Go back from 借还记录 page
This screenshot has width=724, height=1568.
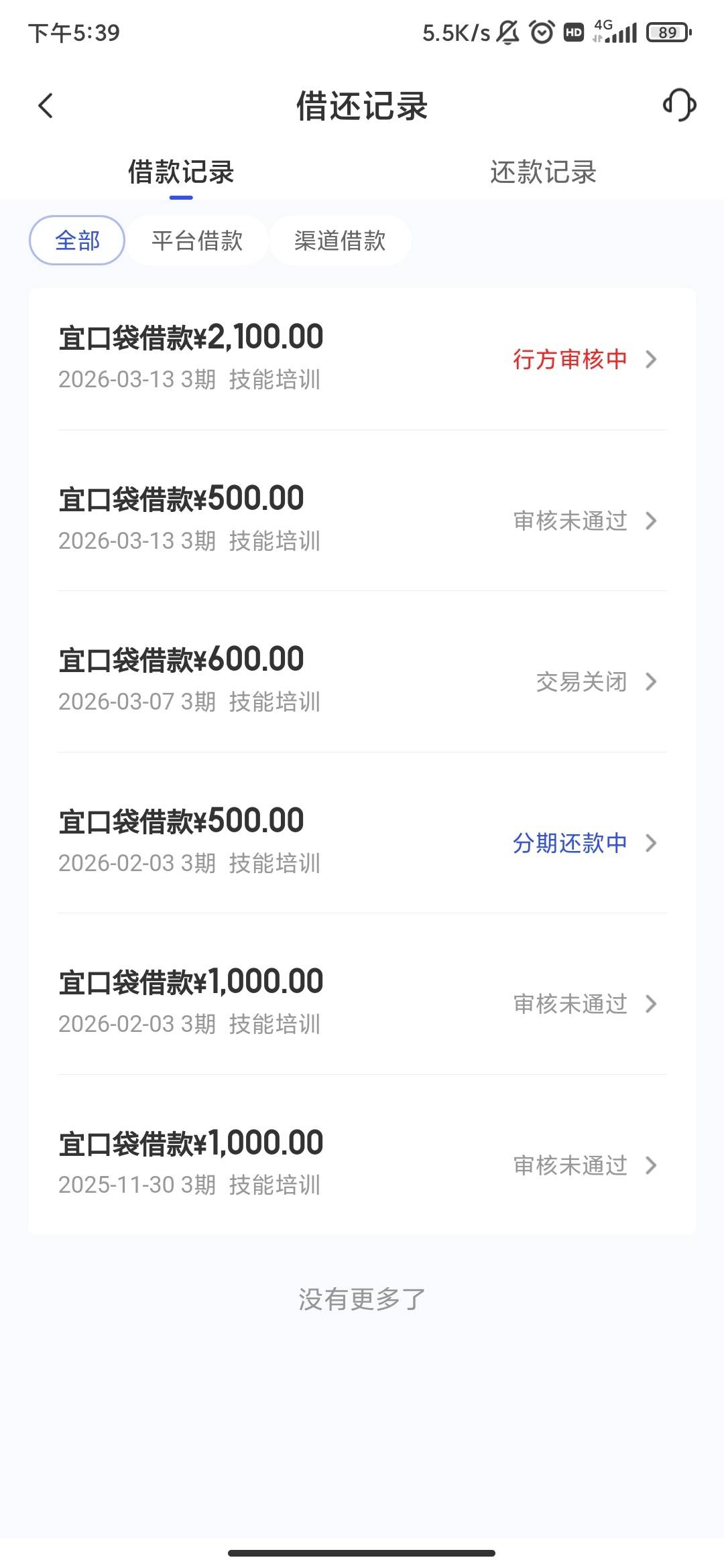tap(46, 106)
